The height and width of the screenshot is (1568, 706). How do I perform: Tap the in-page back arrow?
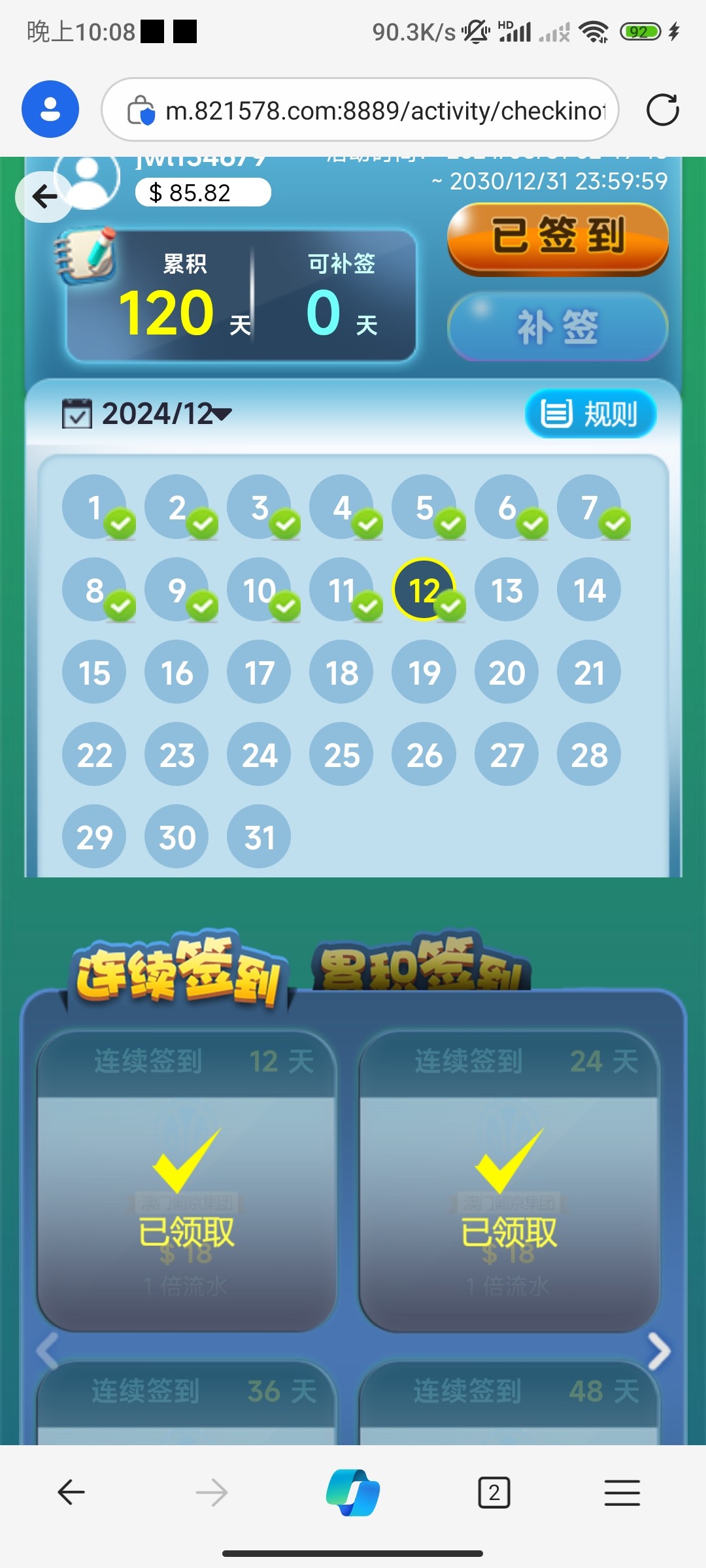44,196
